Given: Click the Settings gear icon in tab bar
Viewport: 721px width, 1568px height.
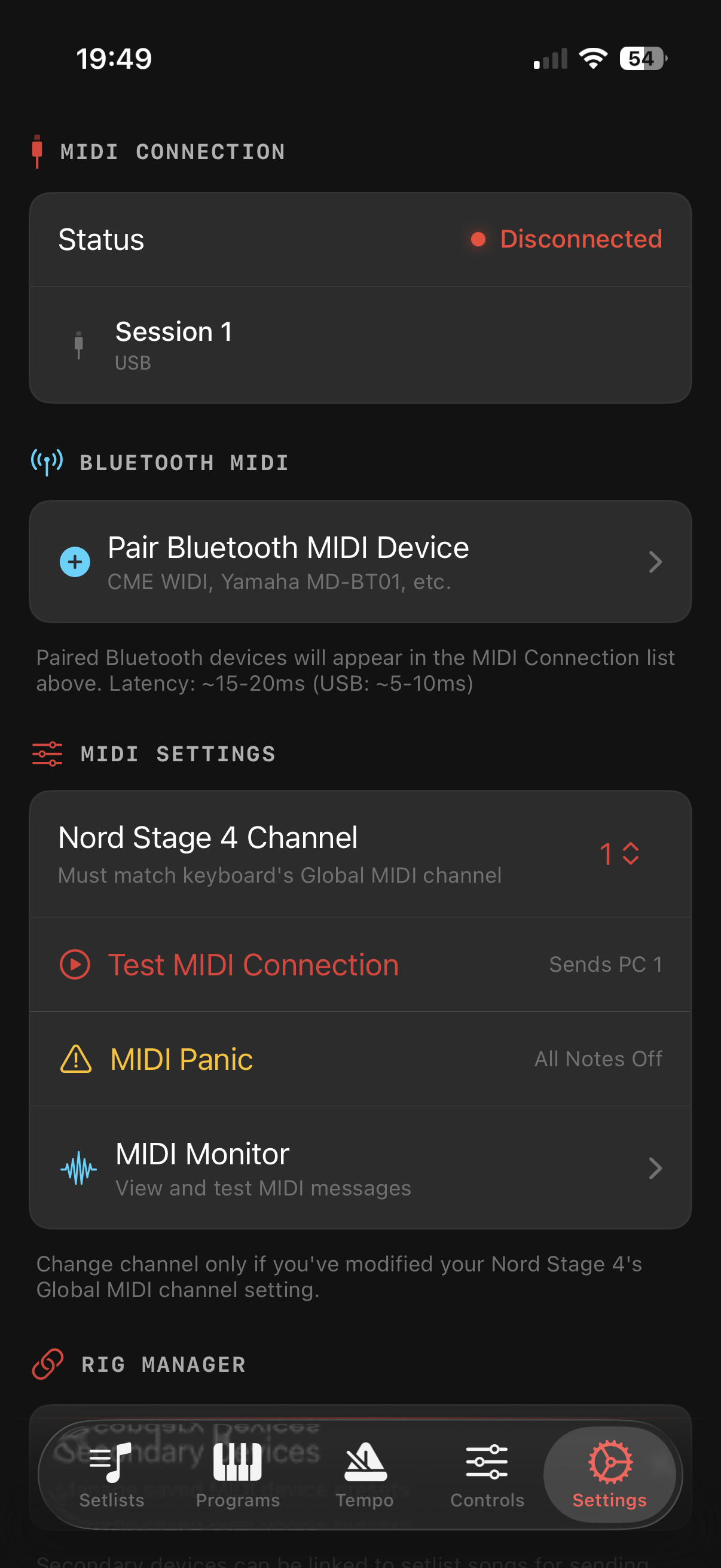Looking at the screenshot, I should coord(609,1462).
